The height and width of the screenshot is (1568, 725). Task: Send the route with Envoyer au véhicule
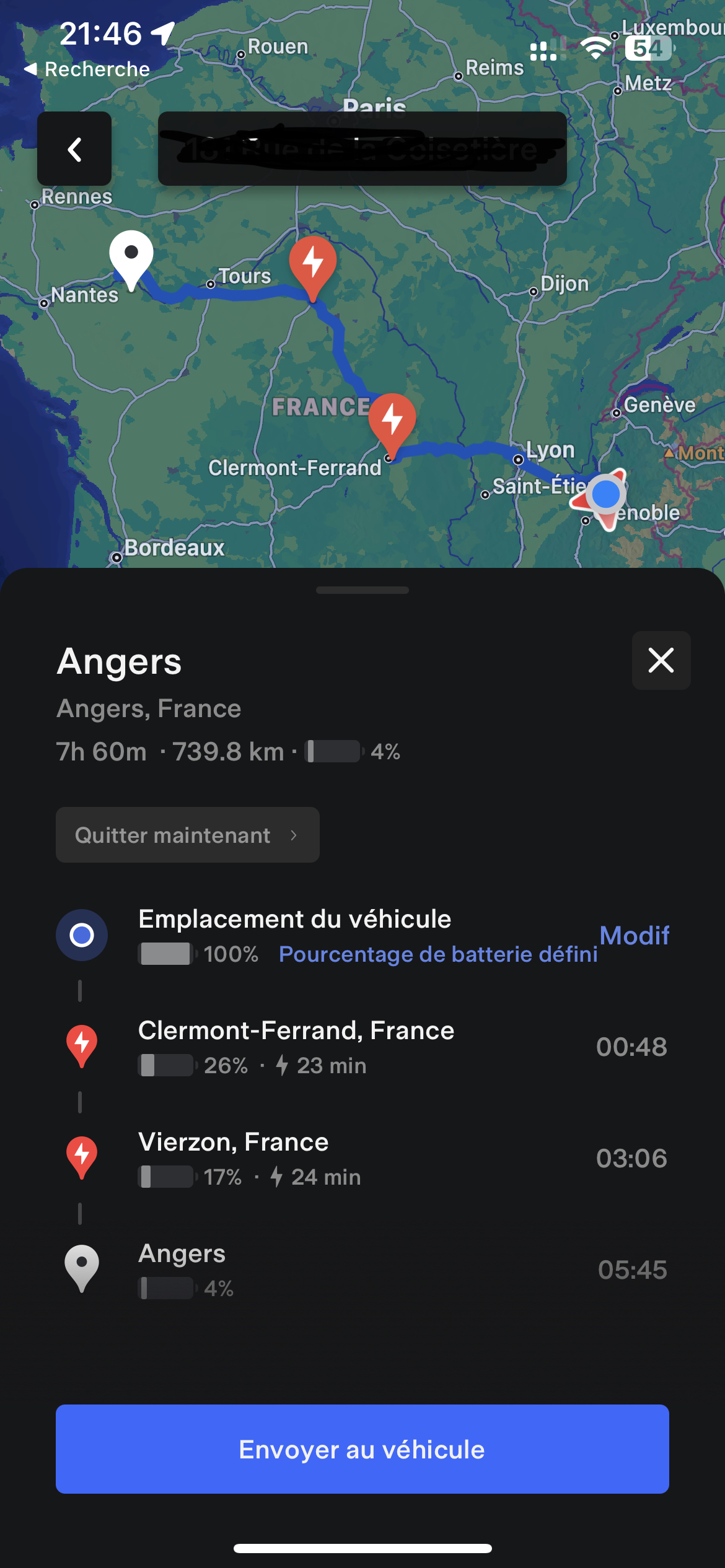click(x=362, y=1449)
